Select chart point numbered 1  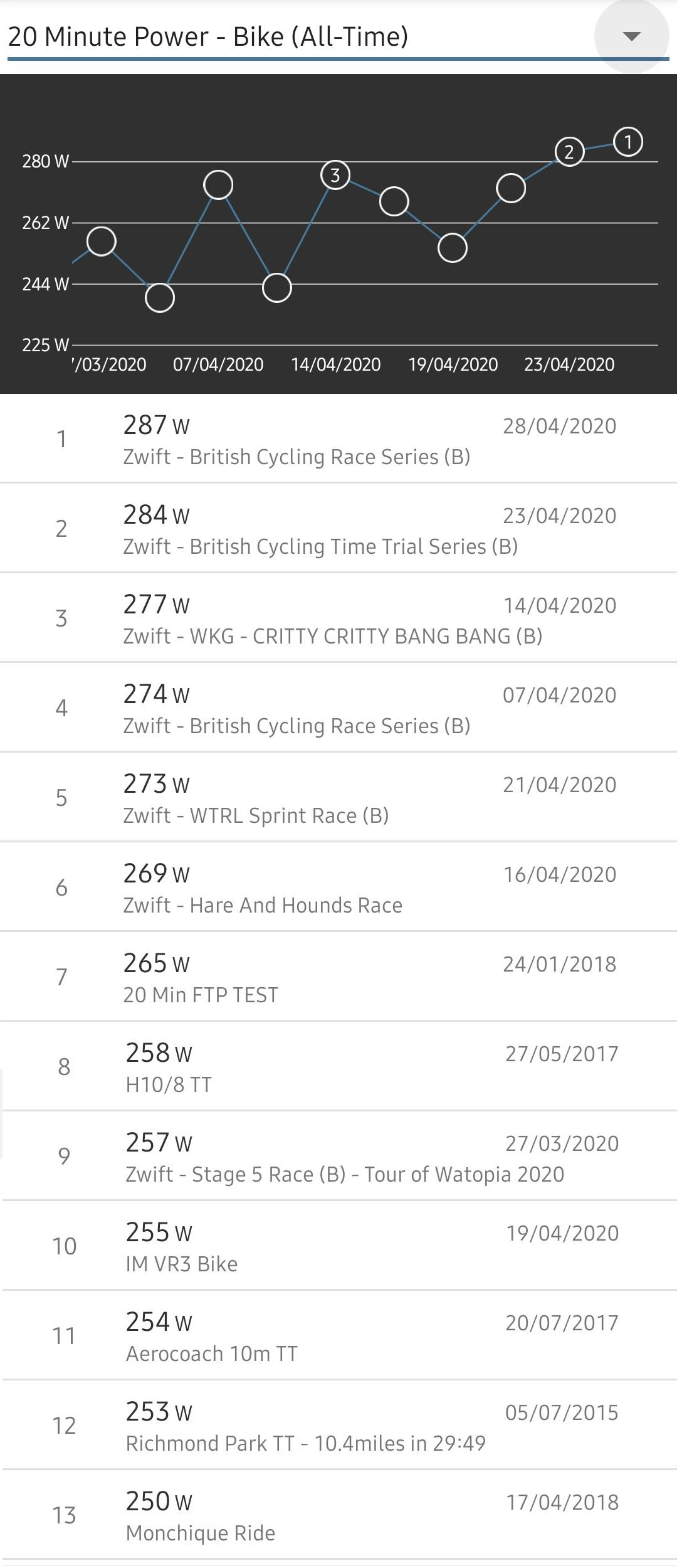[627, 142]
